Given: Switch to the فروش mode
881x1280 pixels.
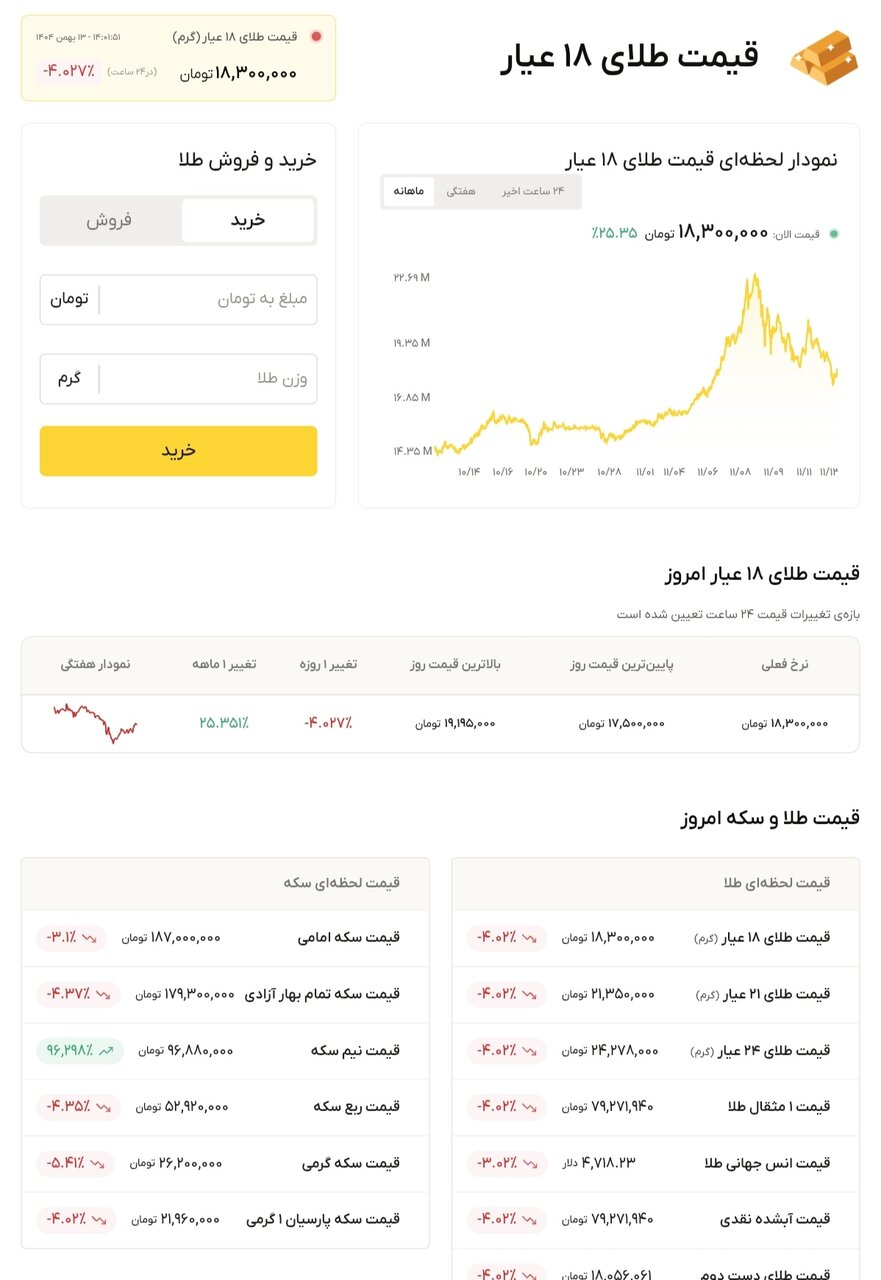Looking at the screenshot, I should [x=109, y=220].
